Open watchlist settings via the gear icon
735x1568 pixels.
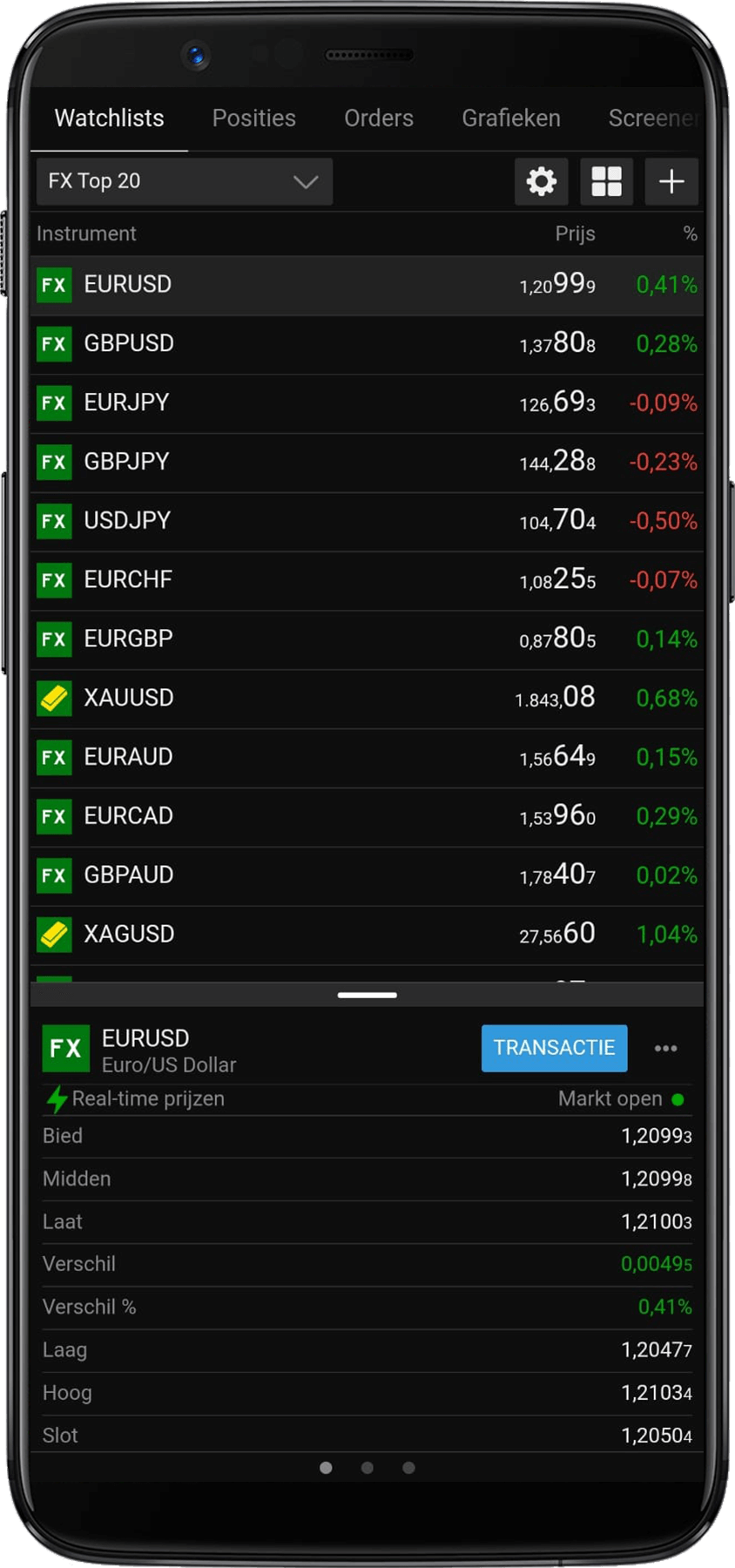click(541, 181)
